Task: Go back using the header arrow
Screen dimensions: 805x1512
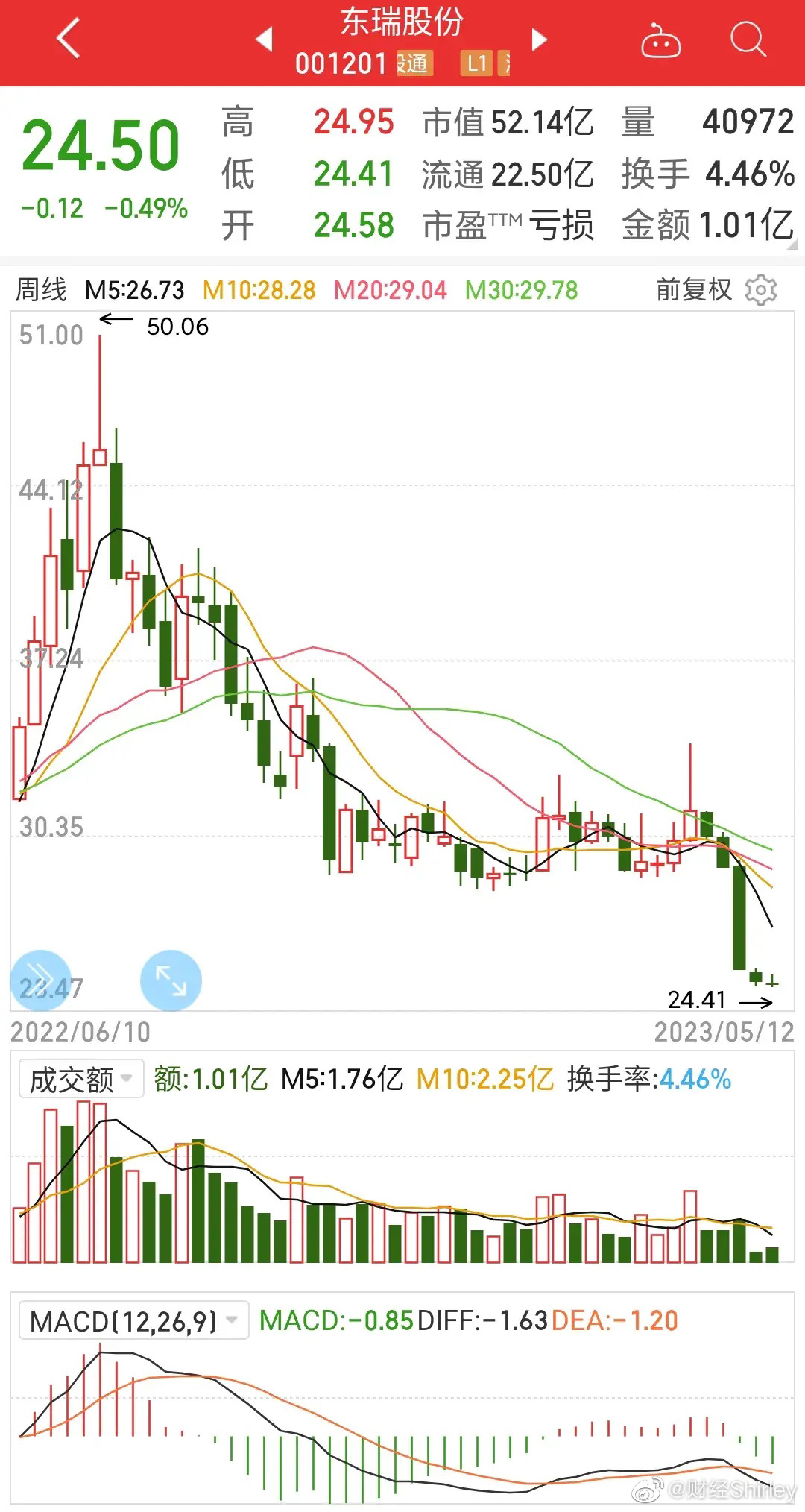Action: coord(69,39)
